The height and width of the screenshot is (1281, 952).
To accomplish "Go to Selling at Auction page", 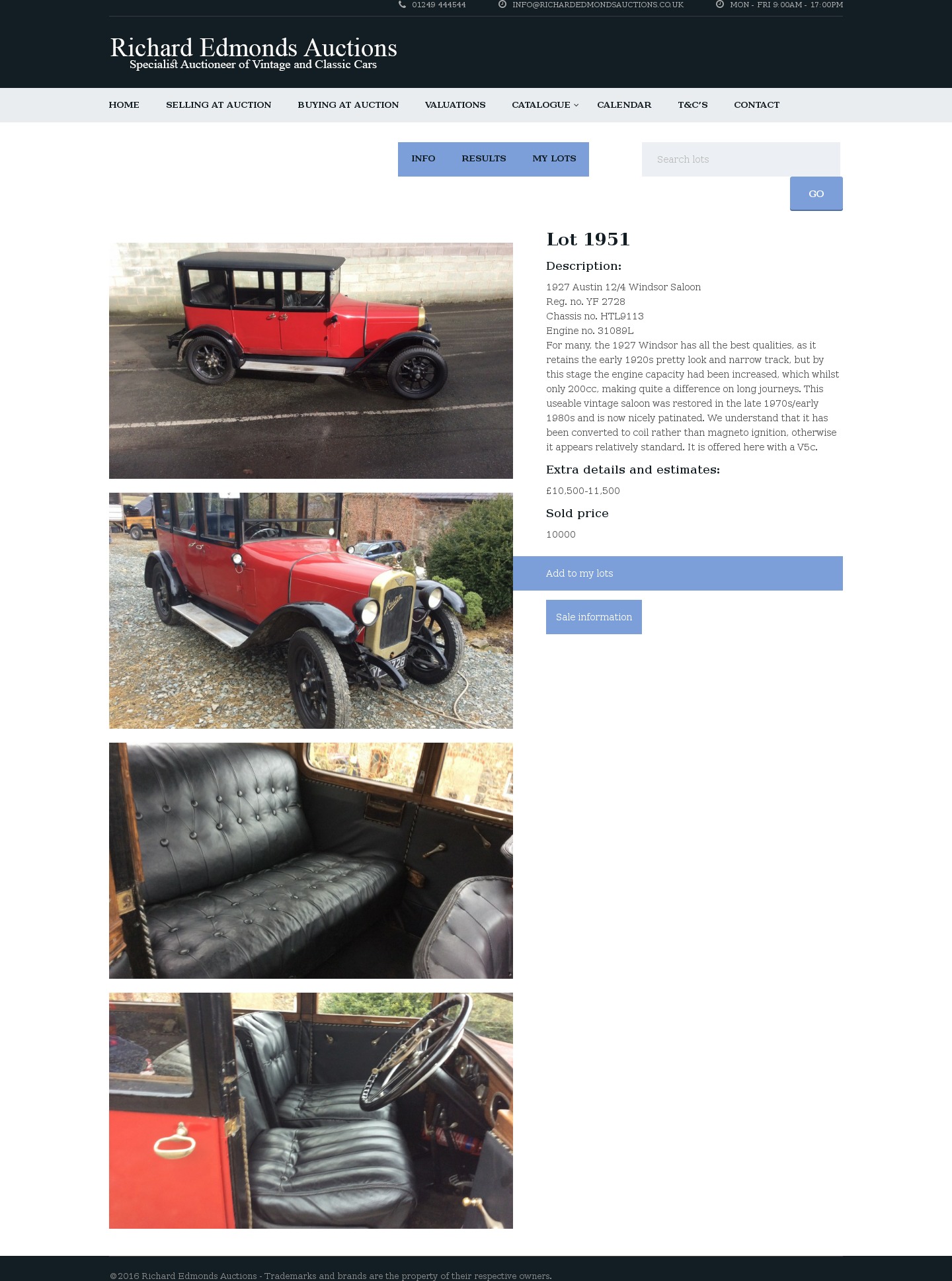I will tap(218, 104).
